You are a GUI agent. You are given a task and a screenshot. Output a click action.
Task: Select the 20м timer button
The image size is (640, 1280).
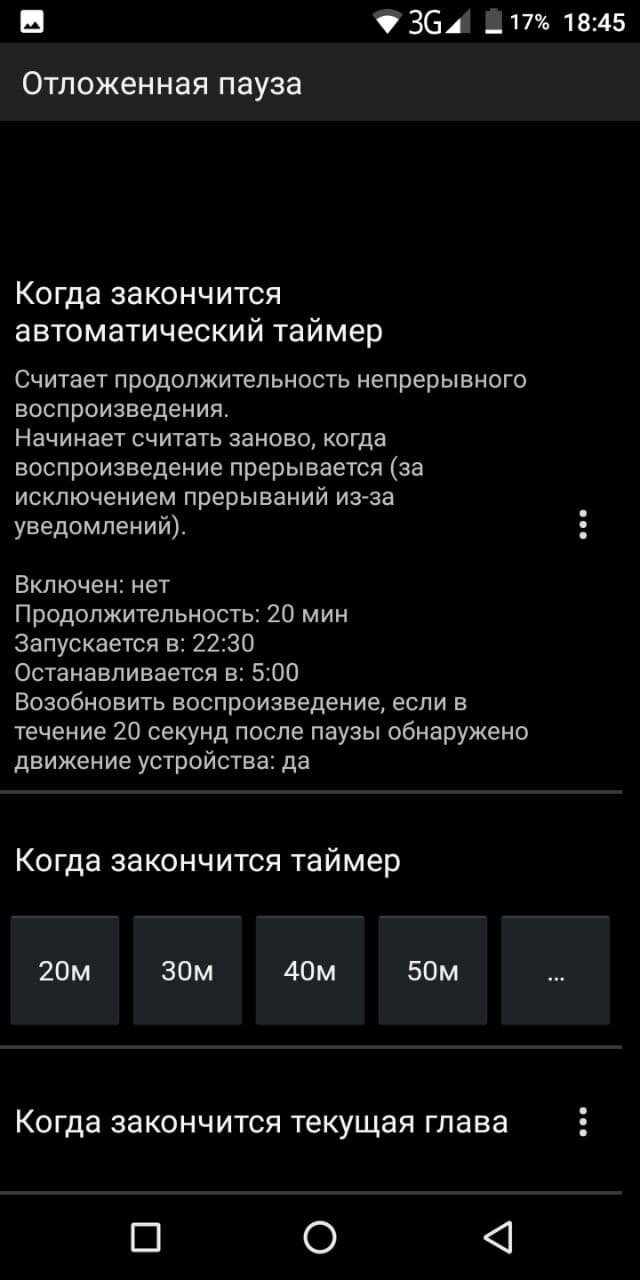pyautogui.click(x=65, y=970)
